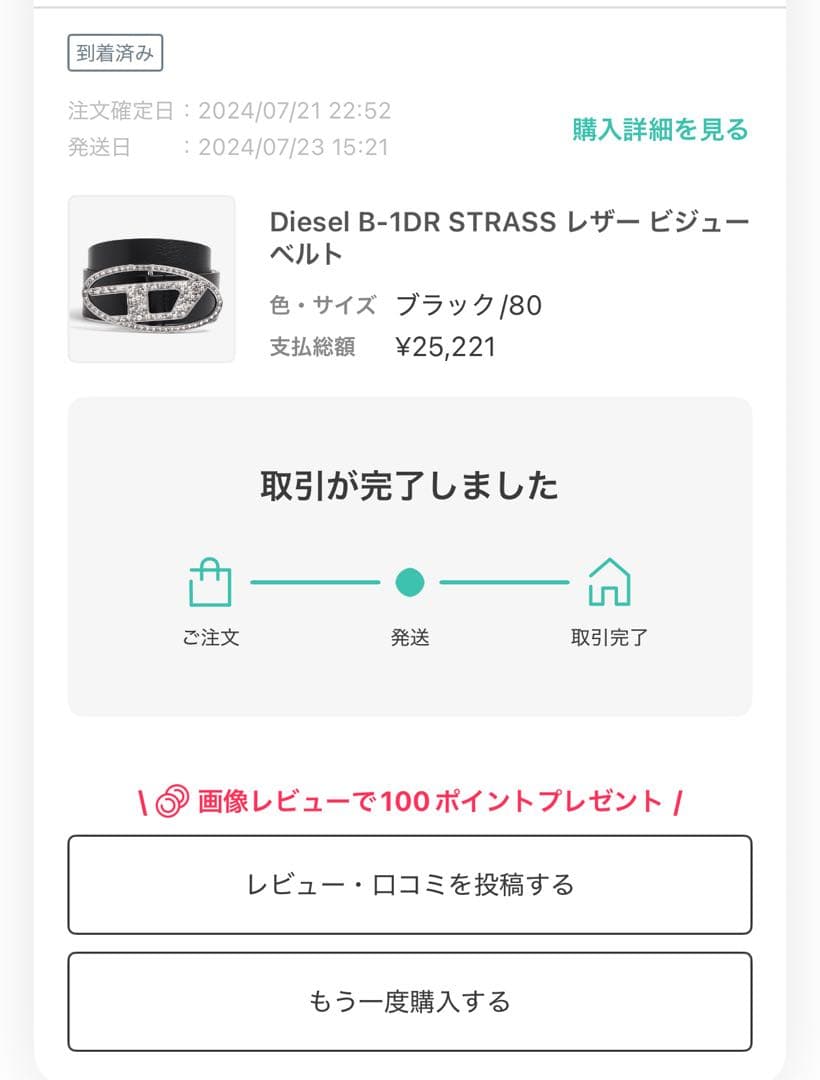Image resolution: width=820 pixels, height=1080 pixels.
Task: Open 購入詳細を見る purchase details link
Action: click(x=661, y=130)
